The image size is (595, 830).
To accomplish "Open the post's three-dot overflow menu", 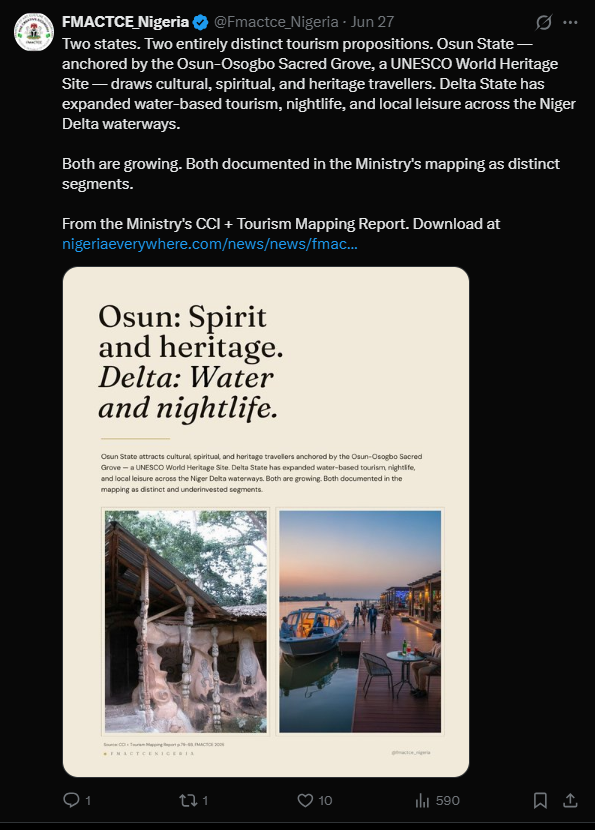I will (570, 22).
